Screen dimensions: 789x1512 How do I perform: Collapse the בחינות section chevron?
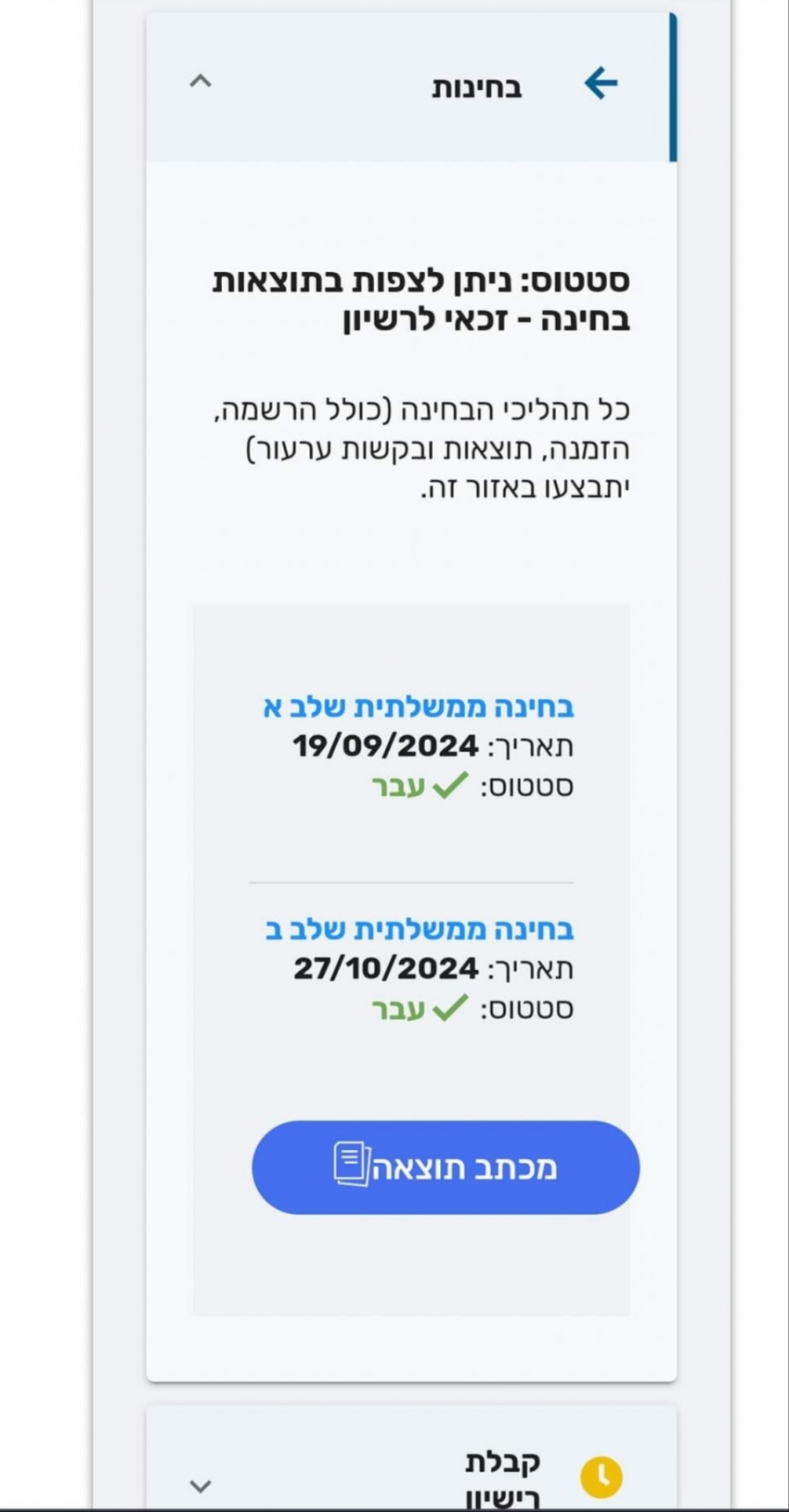tap(200, 82)
